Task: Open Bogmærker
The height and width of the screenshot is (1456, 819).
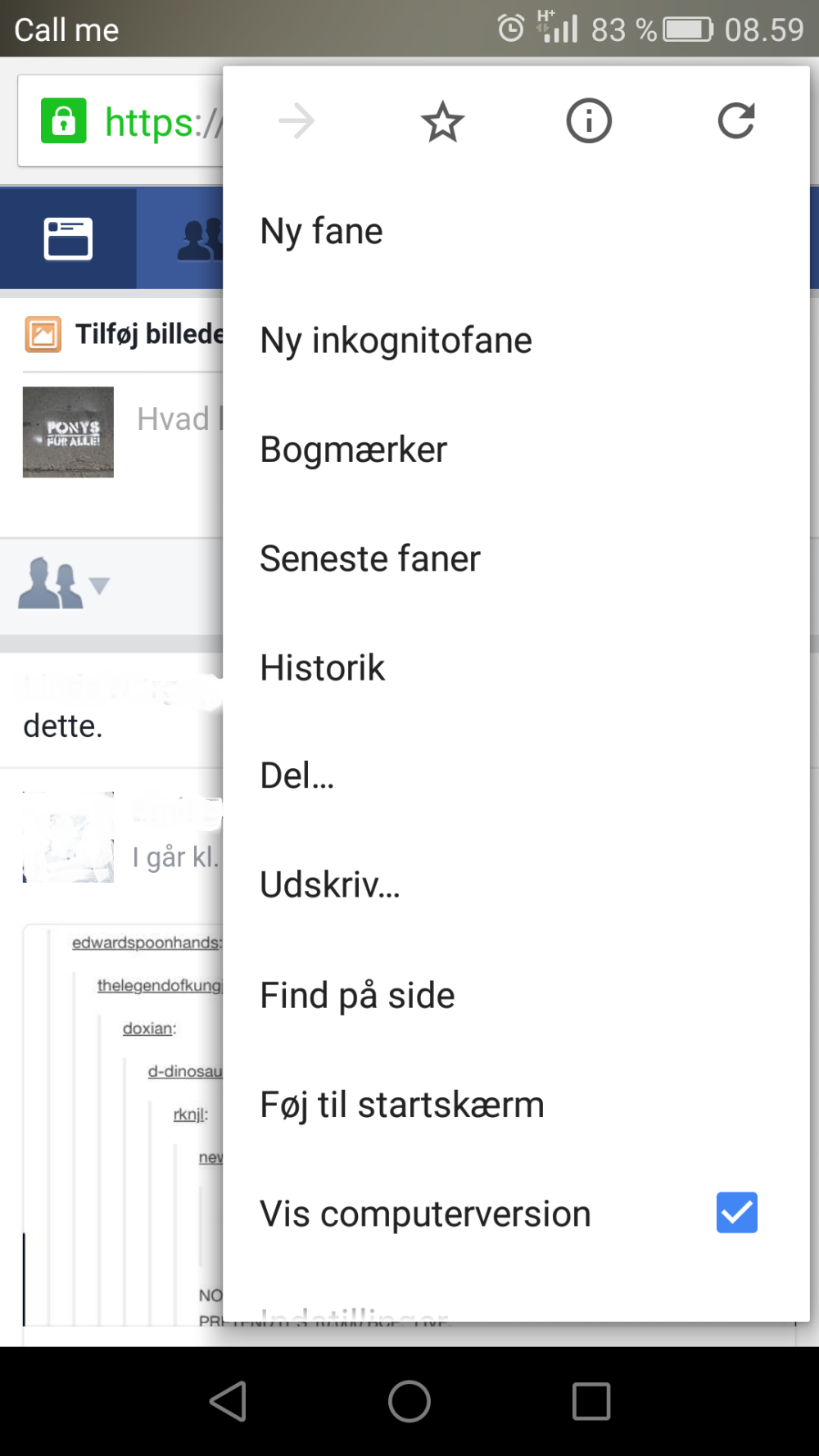Action: click(353, 450)
